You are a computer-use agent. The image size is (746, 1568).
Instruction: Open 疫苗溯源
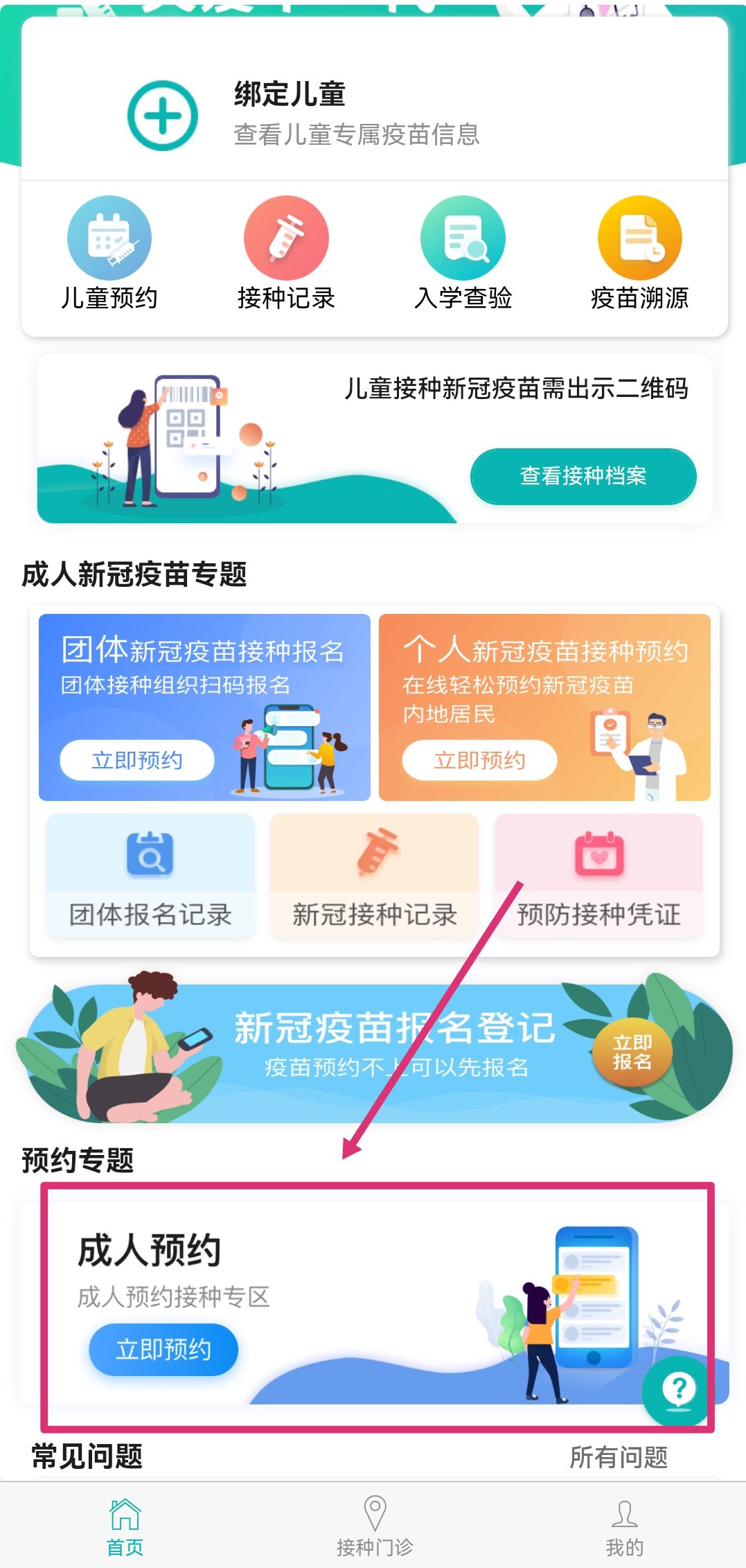pyautogui.click(x=639, y=254)
